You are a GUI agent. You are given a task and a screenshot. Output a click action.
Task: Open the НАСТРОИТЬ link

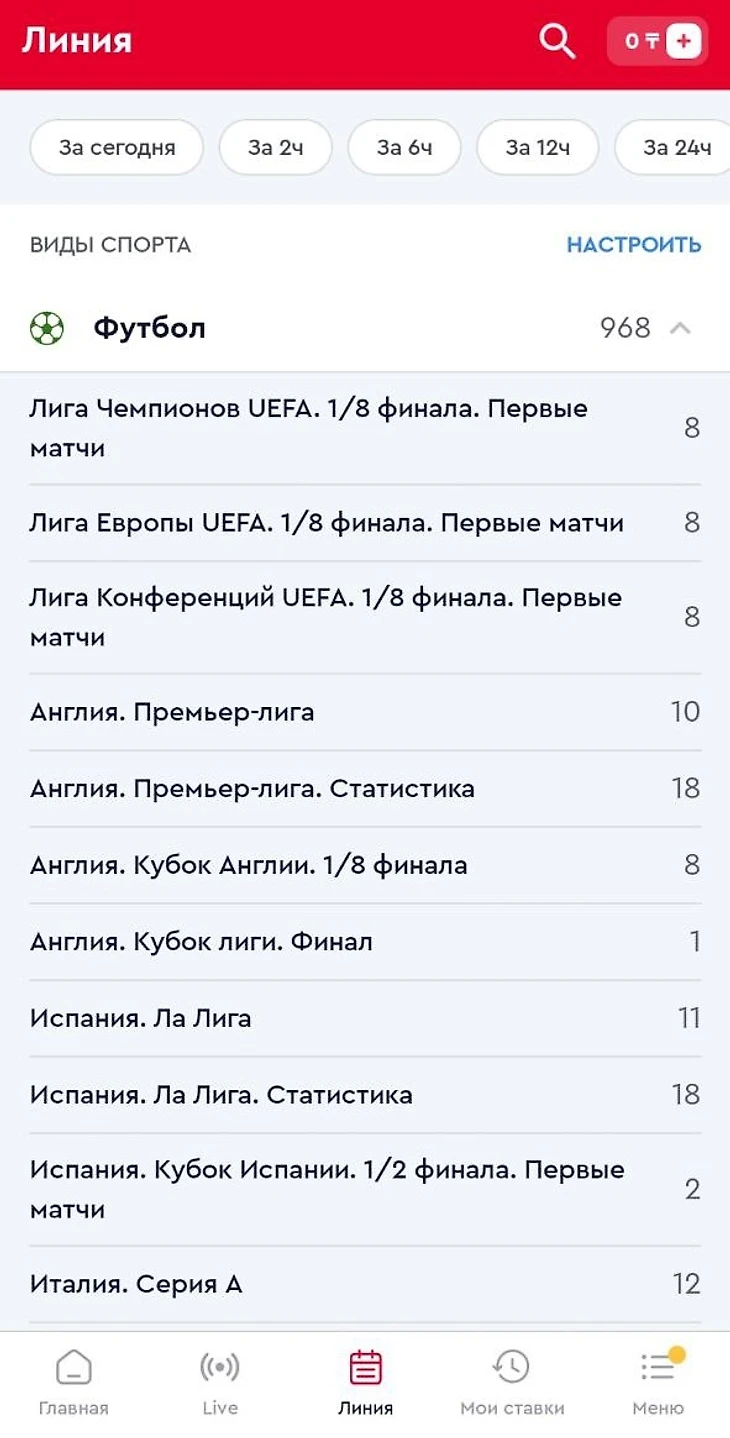(x=634, y=245)
